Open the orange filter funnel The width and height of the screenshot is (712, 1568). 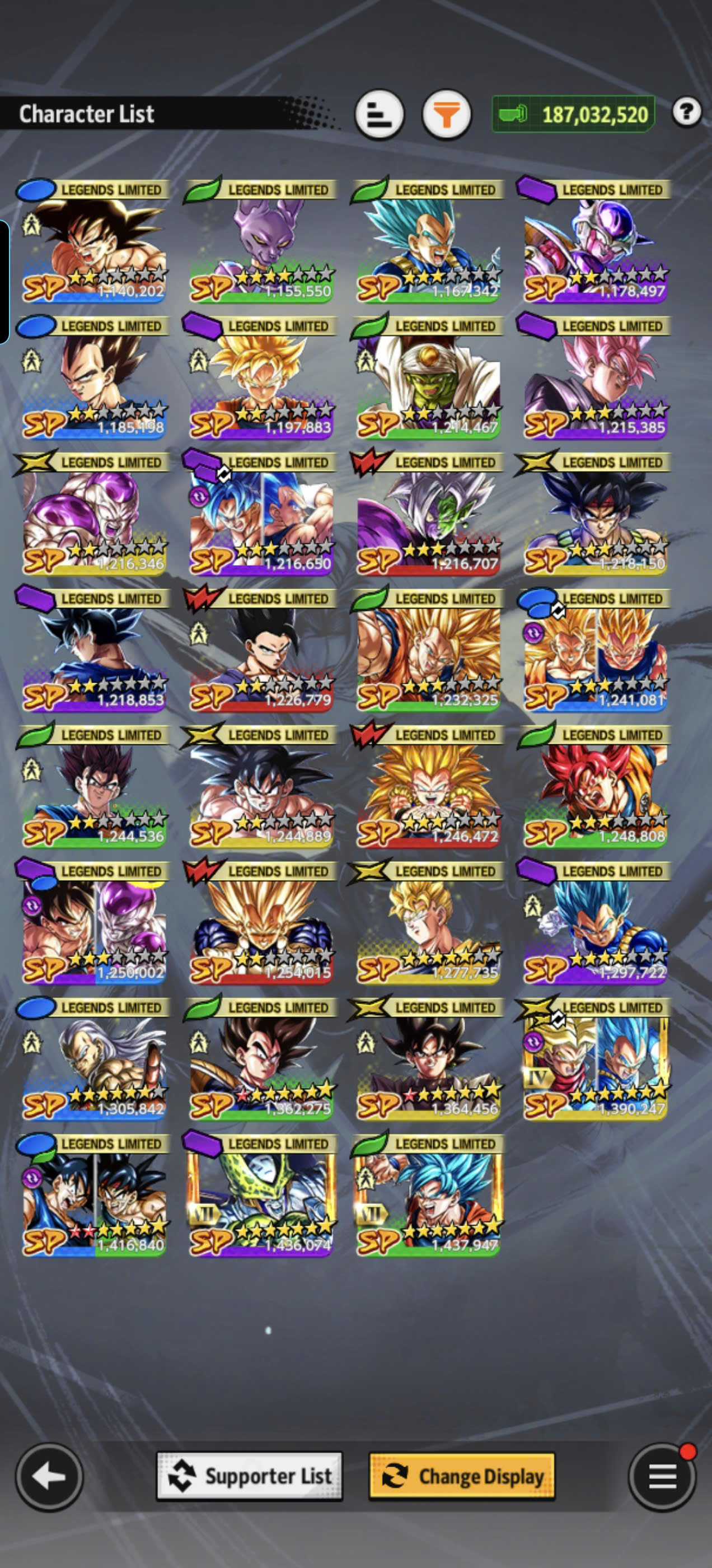point(447,114)
